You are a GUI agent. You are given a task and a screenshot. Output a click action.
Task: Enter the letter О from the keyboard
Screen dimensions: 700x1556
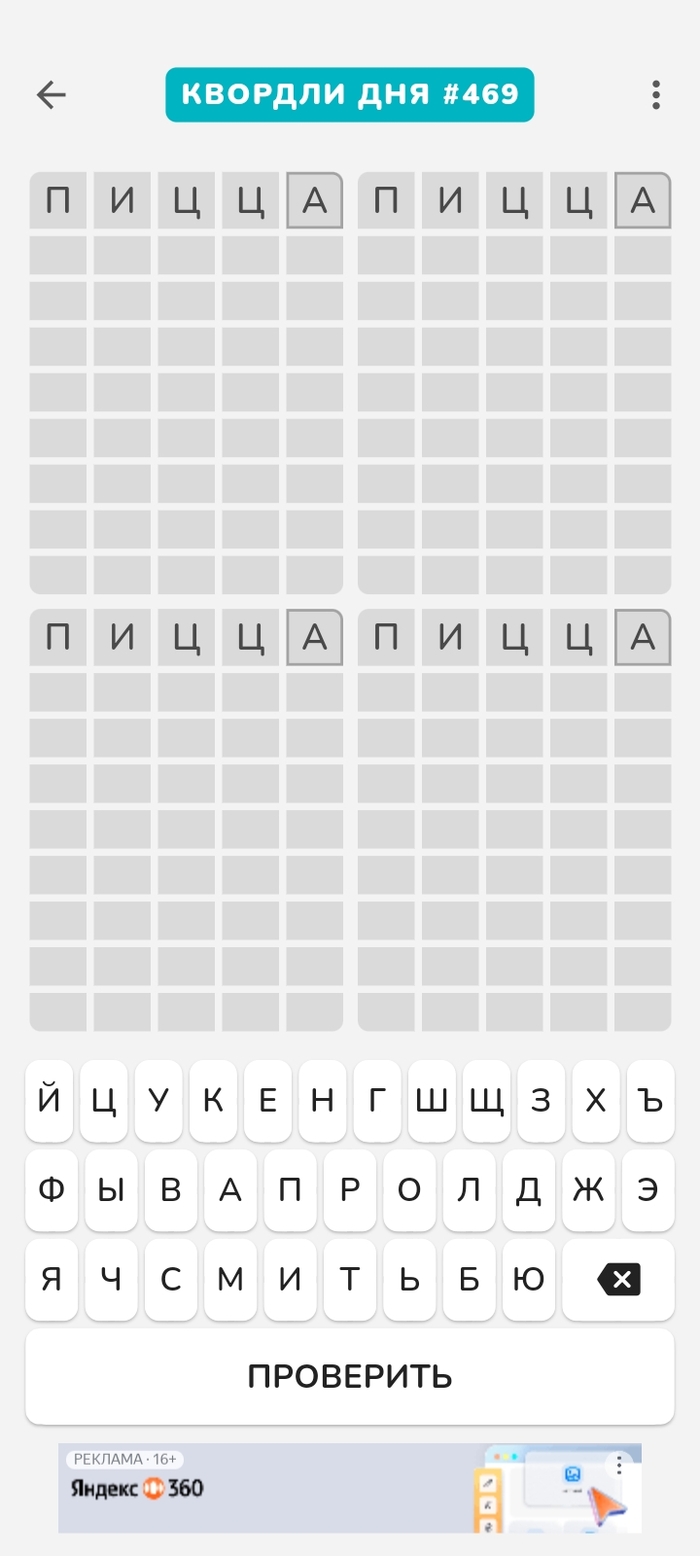pos(409,1190)
